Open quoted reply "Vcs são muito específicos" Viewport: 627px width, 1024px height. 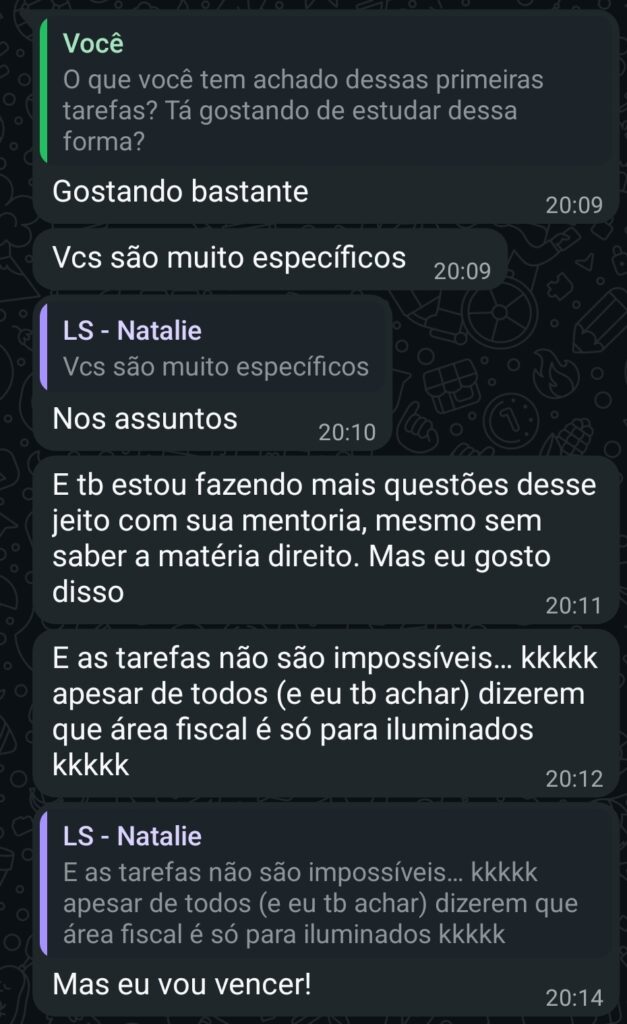215,348
